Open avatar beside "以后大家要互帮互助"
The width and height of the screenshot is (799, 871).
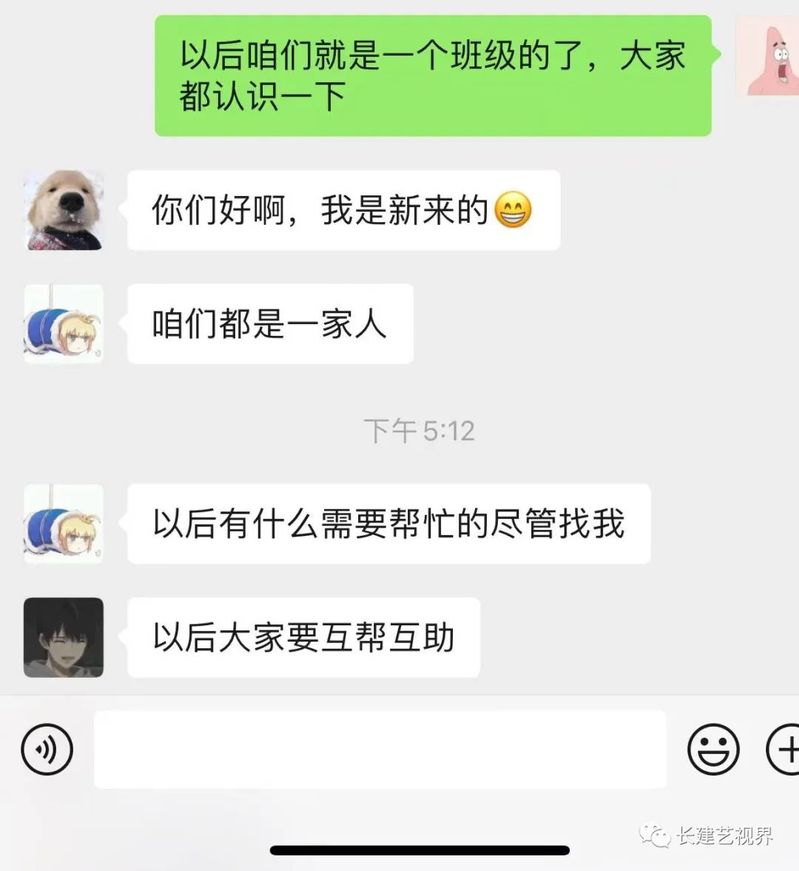[x=63, y=638]
